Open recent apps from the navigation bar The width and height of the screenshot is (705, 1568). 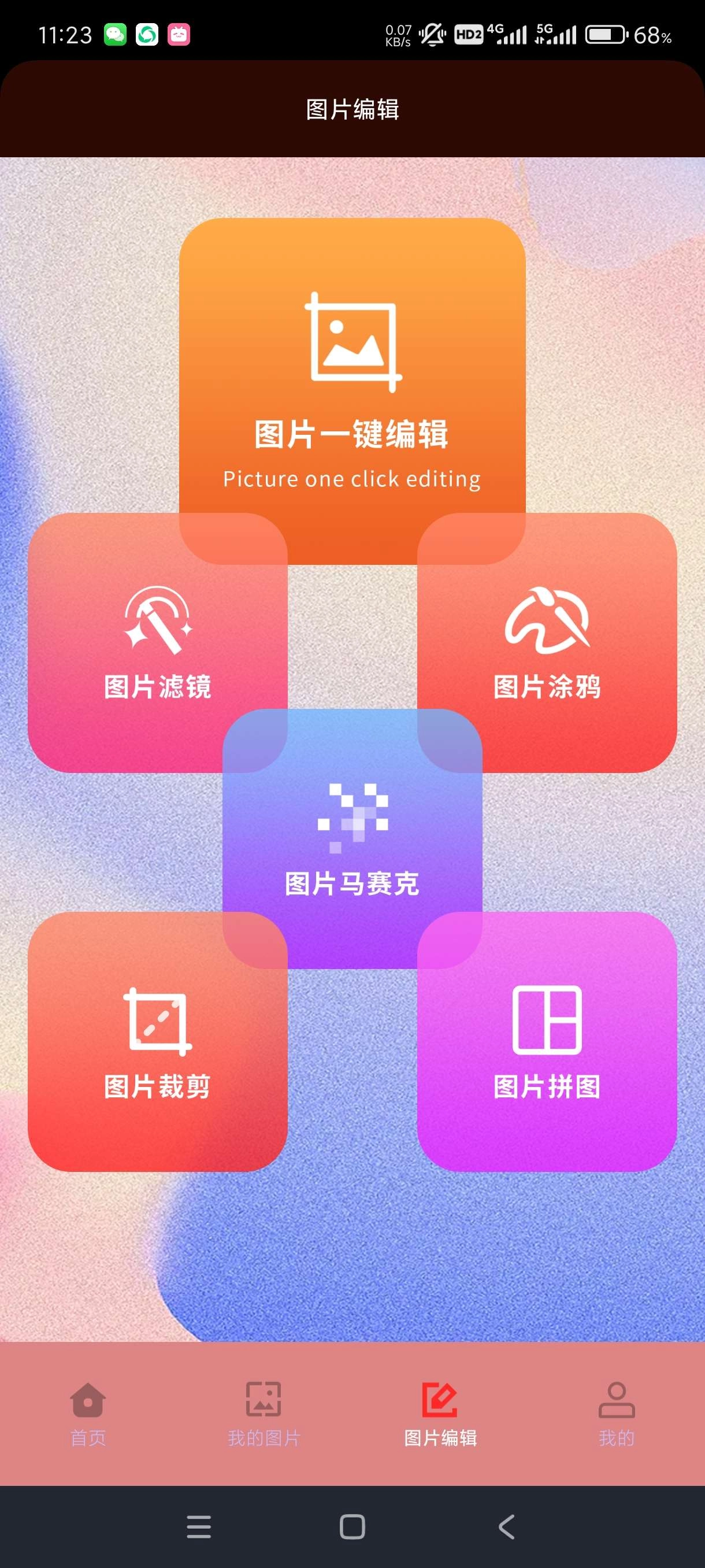199,1526
